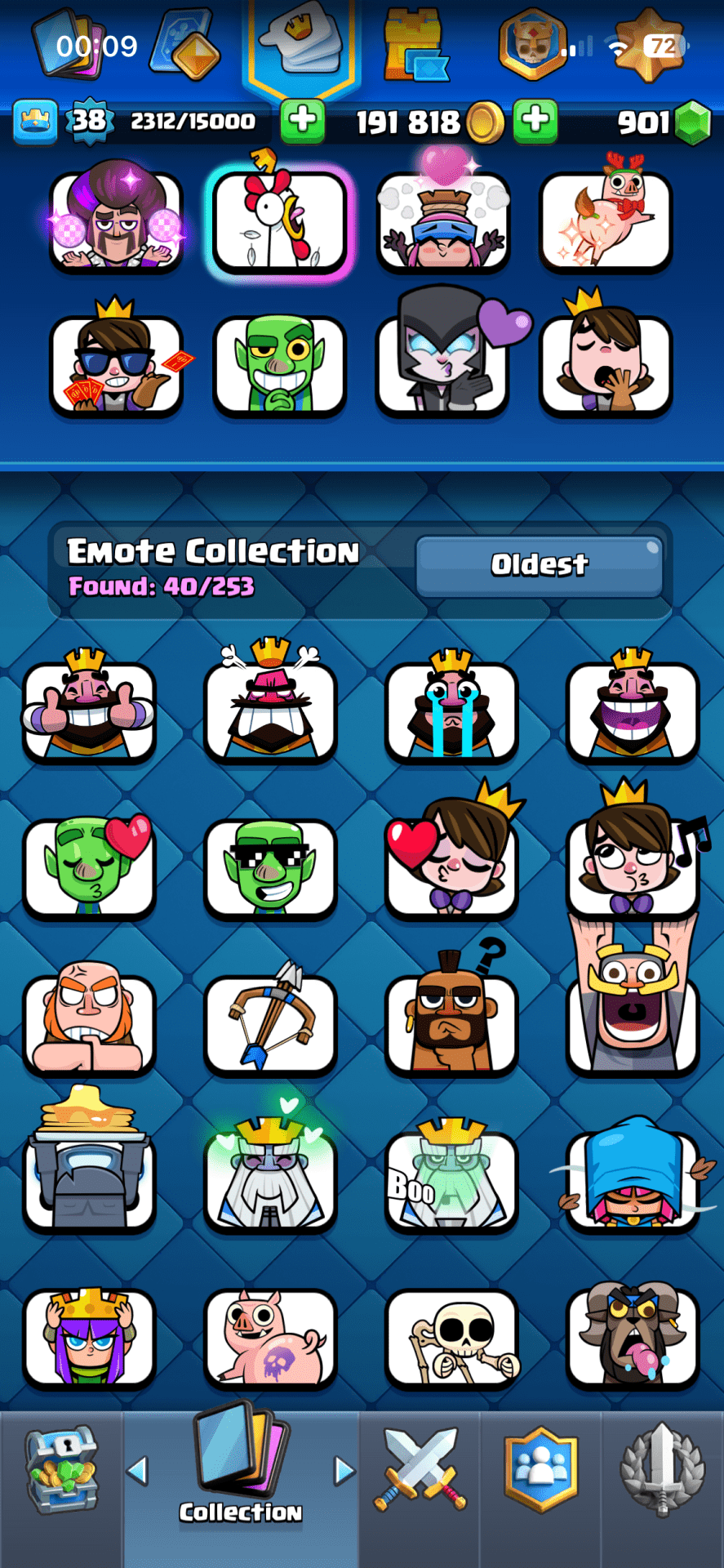Screen dimensions: 724x1568
Task: Select the disco wizard emote in the deck
Action: [x=117, y=220]
